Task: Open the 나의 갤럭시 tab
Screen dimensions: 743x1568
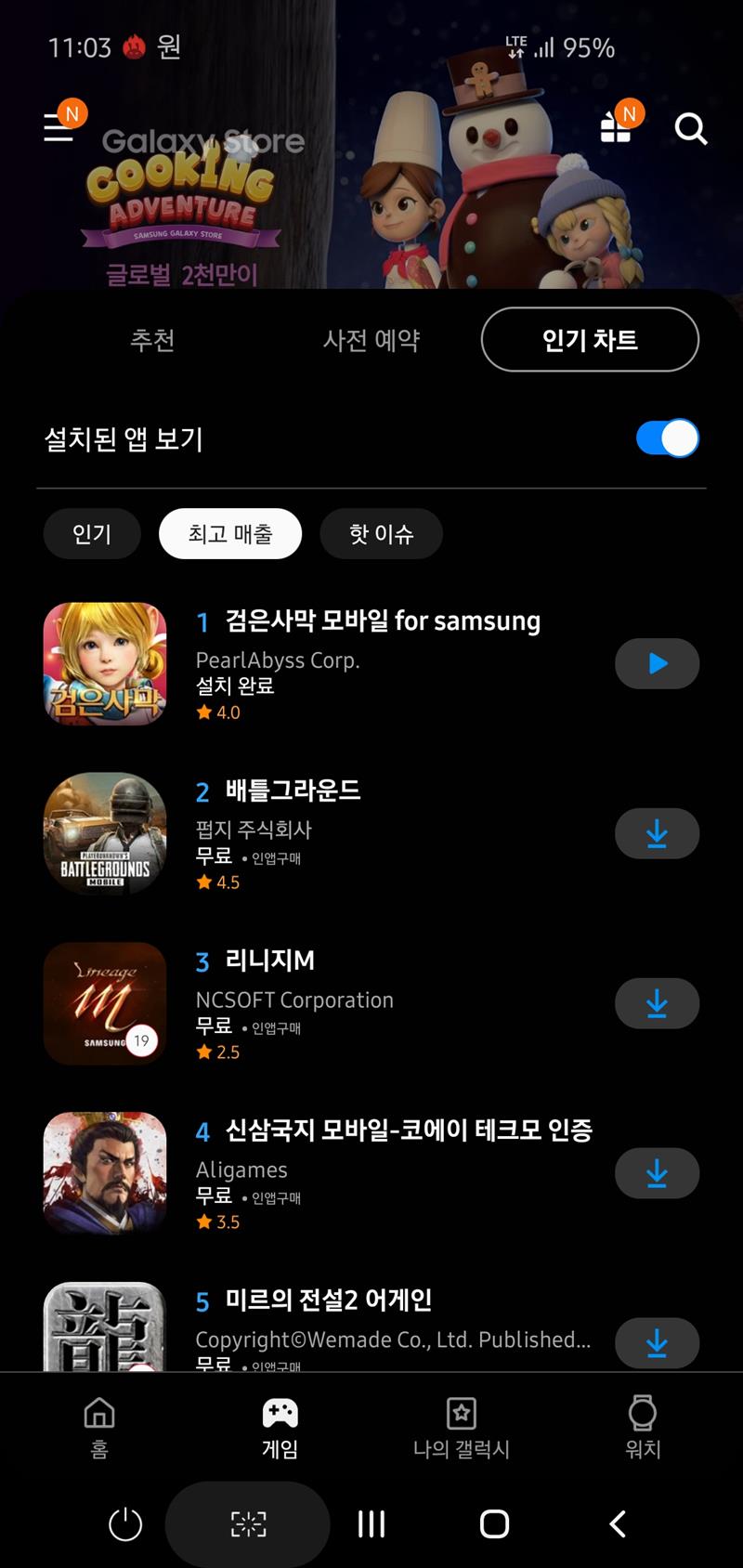Action: click(x=462, y=1428)
